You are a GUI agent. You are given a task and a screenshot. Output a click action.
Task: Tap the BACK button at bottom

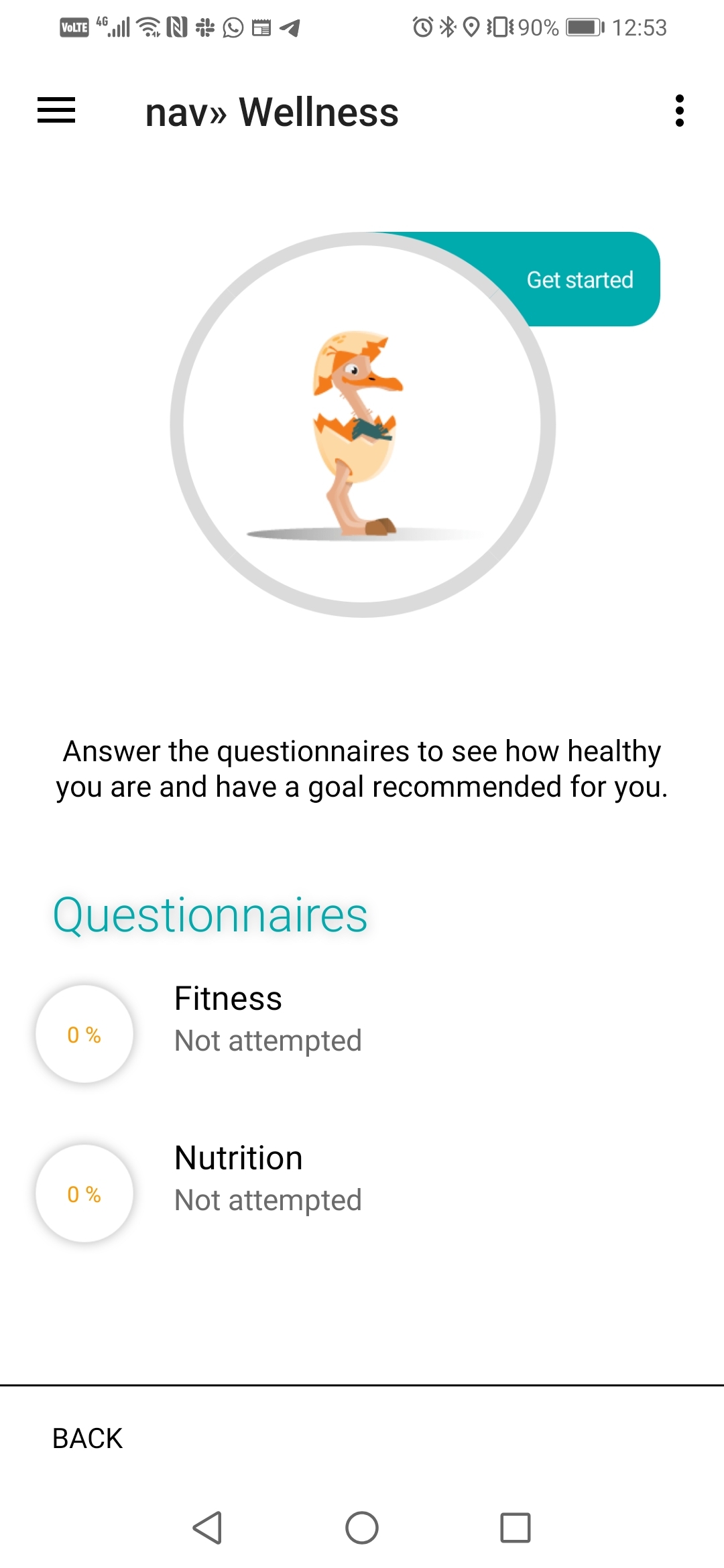(x=88, y=1438)
